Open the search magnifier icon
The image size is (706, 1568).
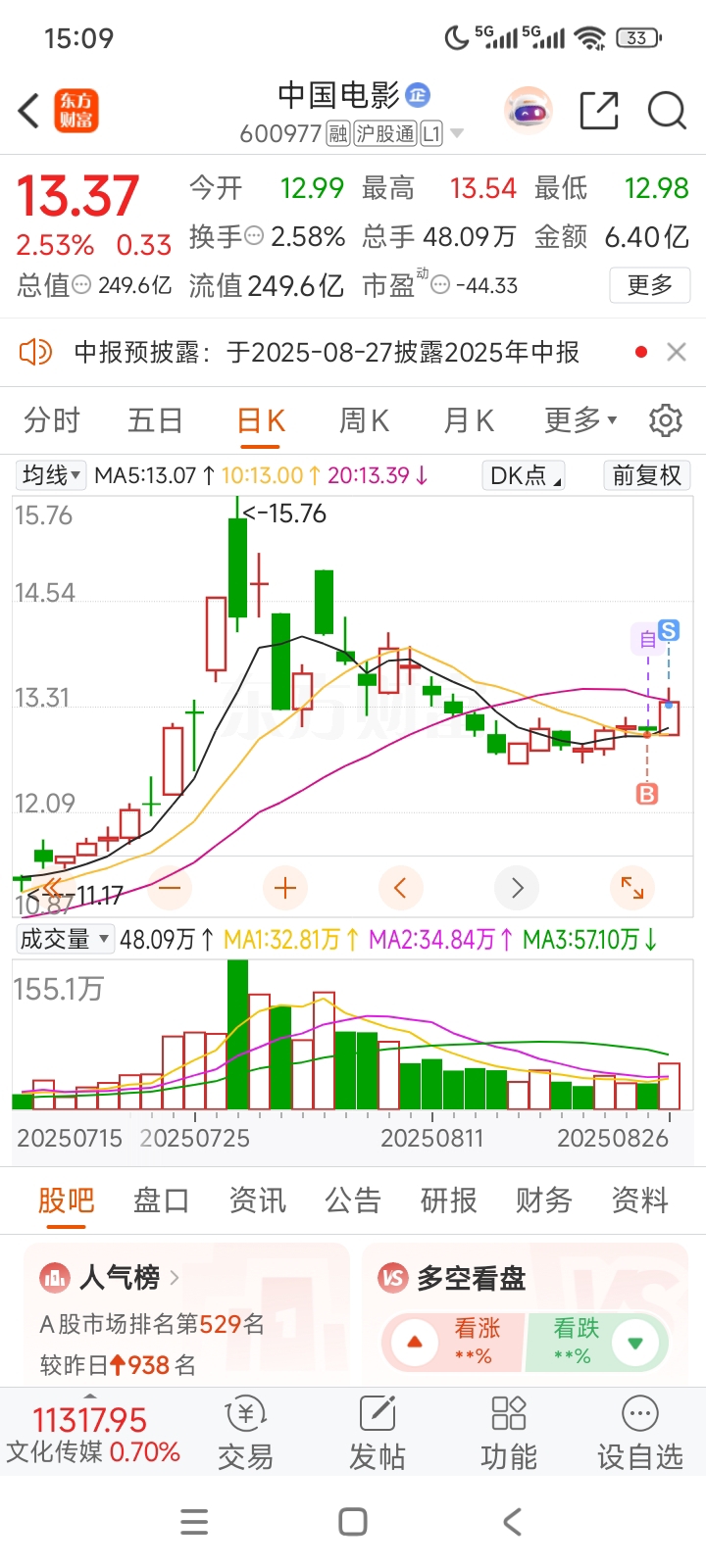(667, 111)
